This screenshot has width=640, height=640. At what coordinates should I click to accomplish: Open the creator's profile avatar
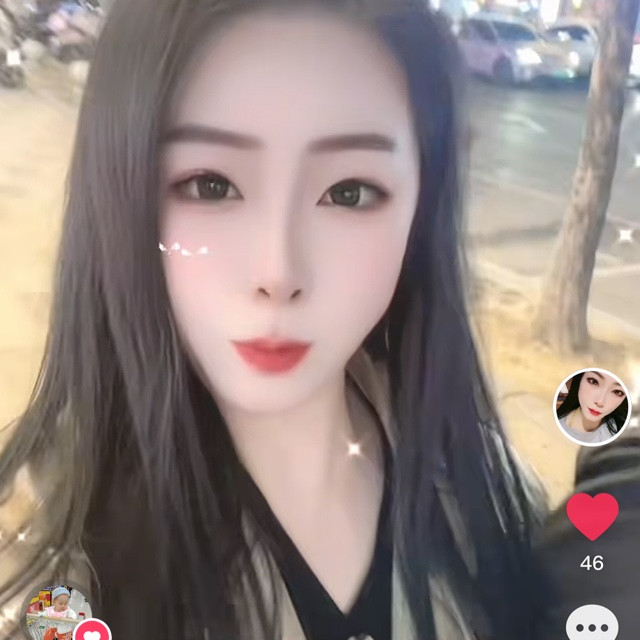[592, 407]
